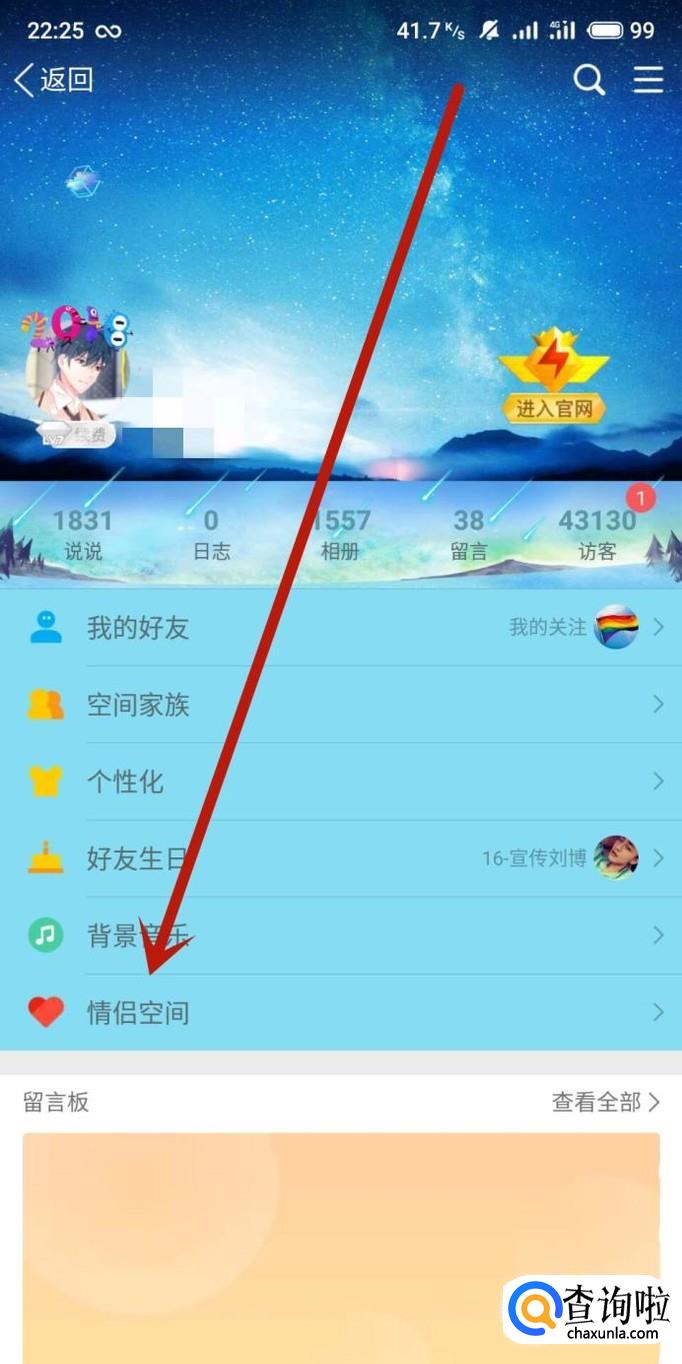Open 个性化 settings row

340,781
